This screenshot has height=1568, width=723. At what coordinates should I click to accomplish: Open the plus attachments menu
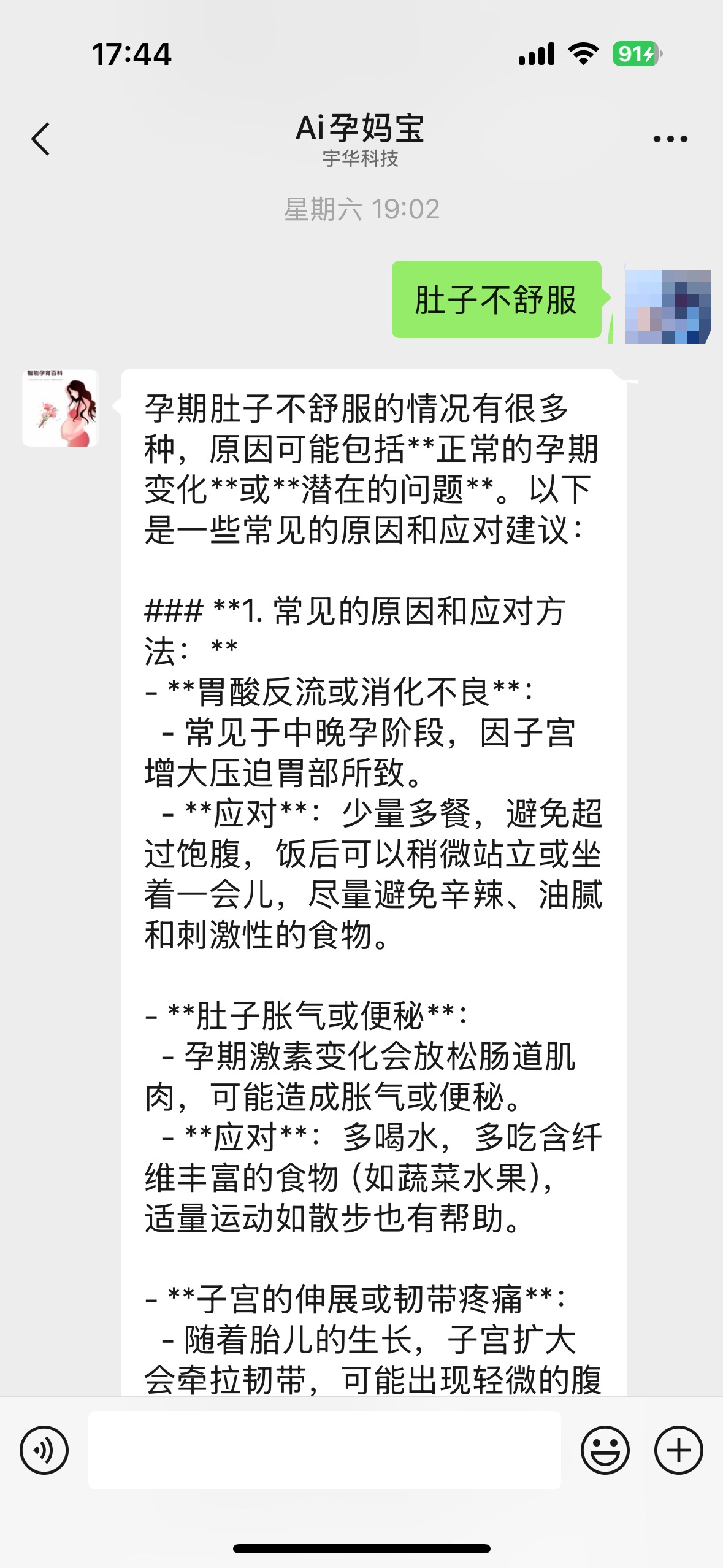678,1450
